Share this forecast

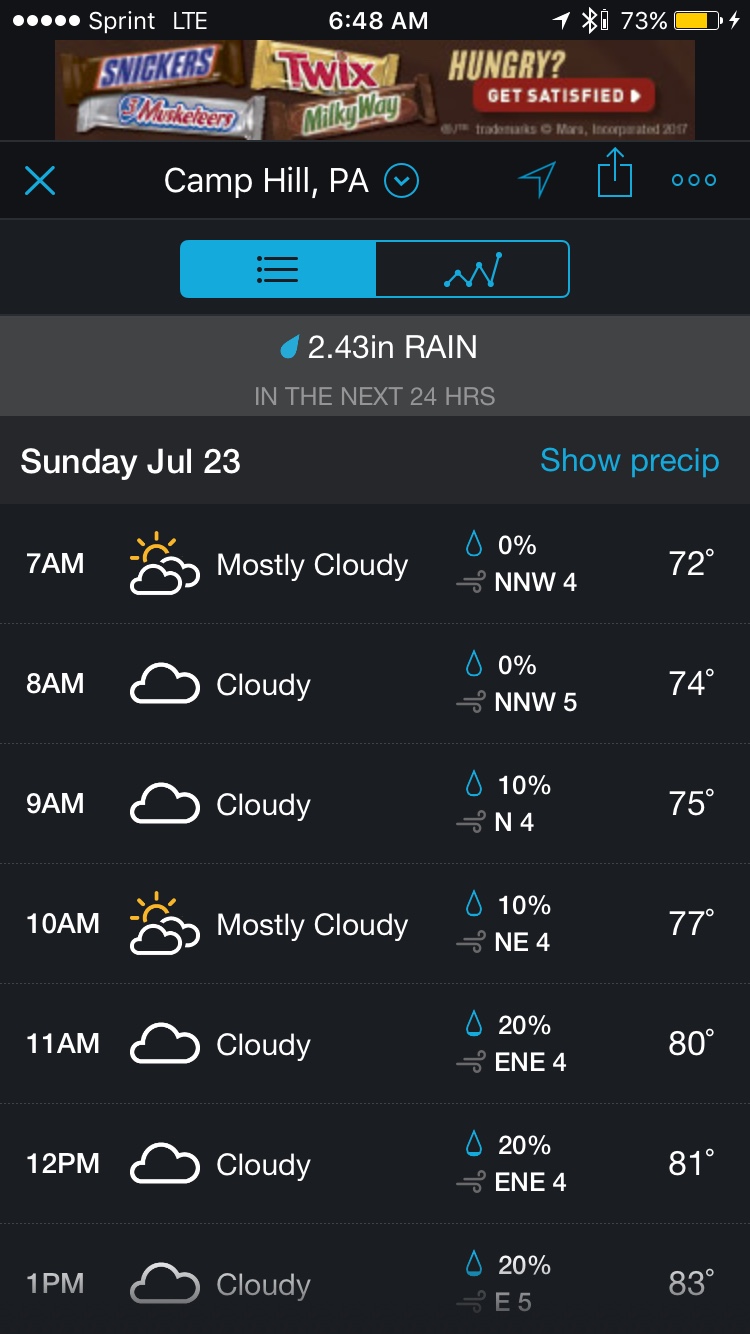point(615,174)
